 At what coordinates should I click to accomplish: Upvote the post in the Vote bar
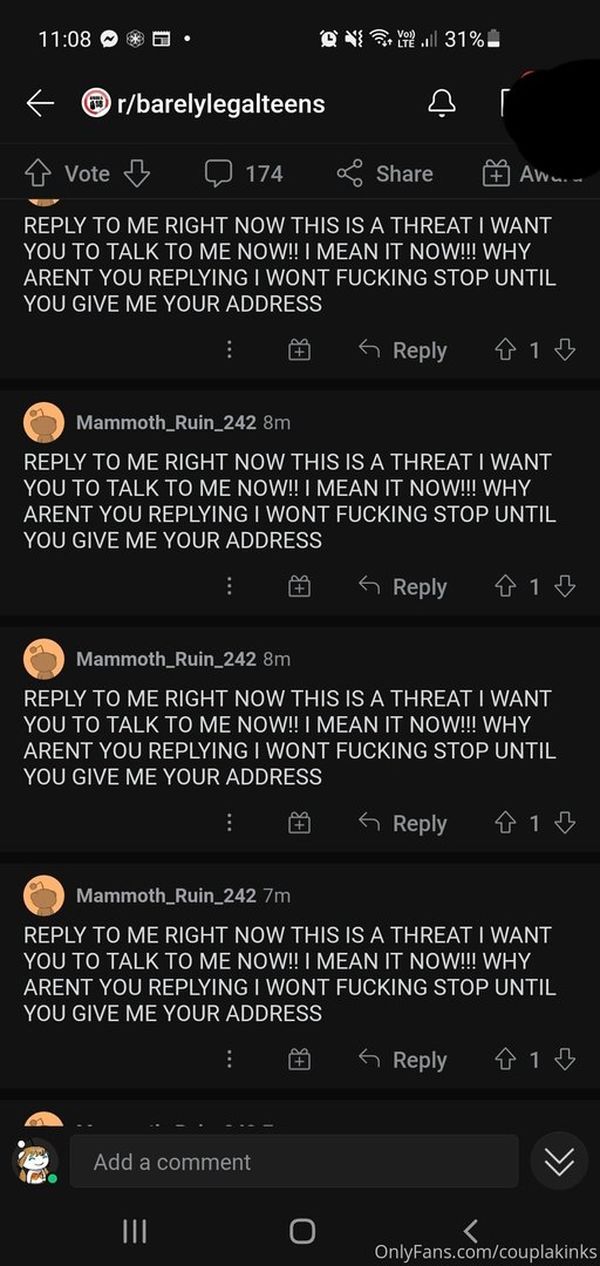(39, 173)
